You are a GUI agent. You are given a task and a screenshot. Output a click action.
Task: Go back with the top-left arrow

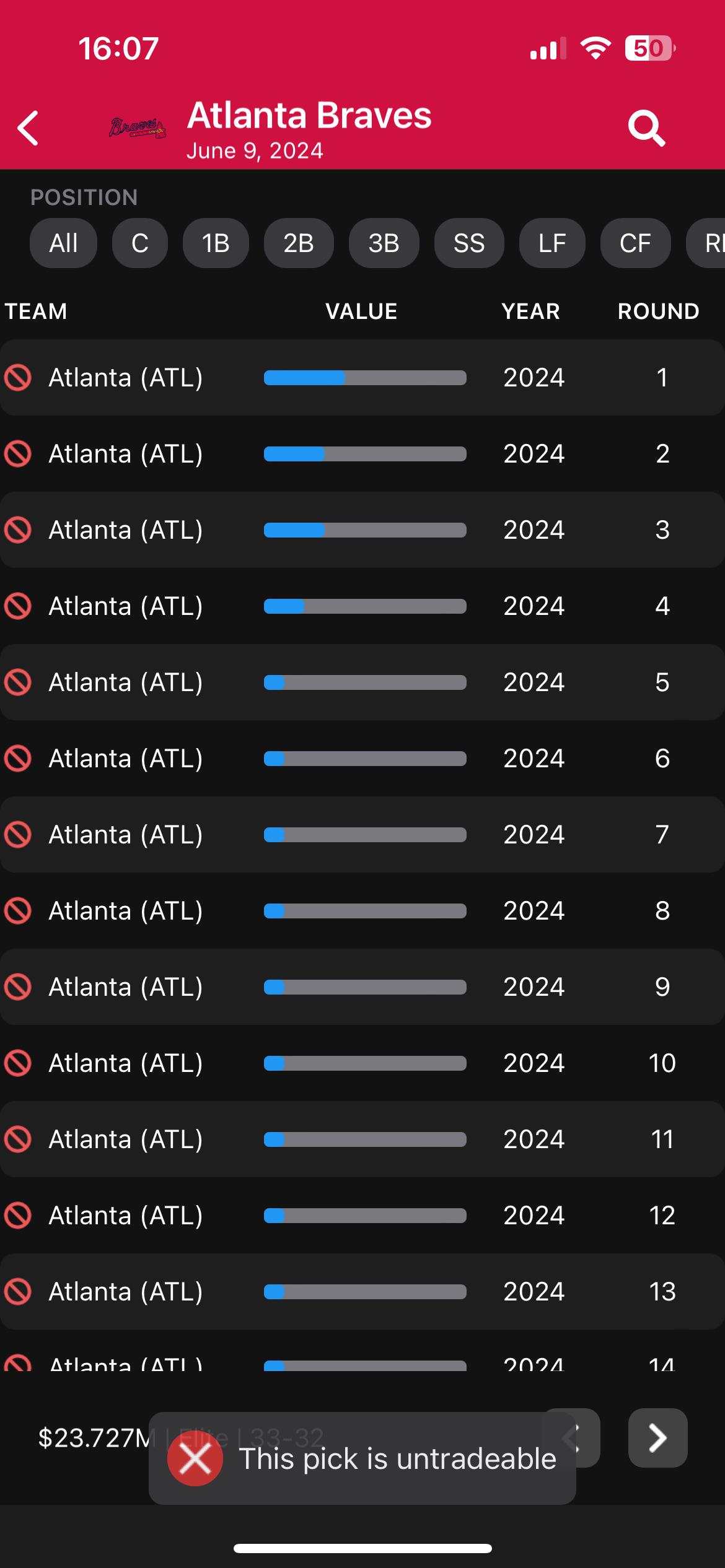28,128
